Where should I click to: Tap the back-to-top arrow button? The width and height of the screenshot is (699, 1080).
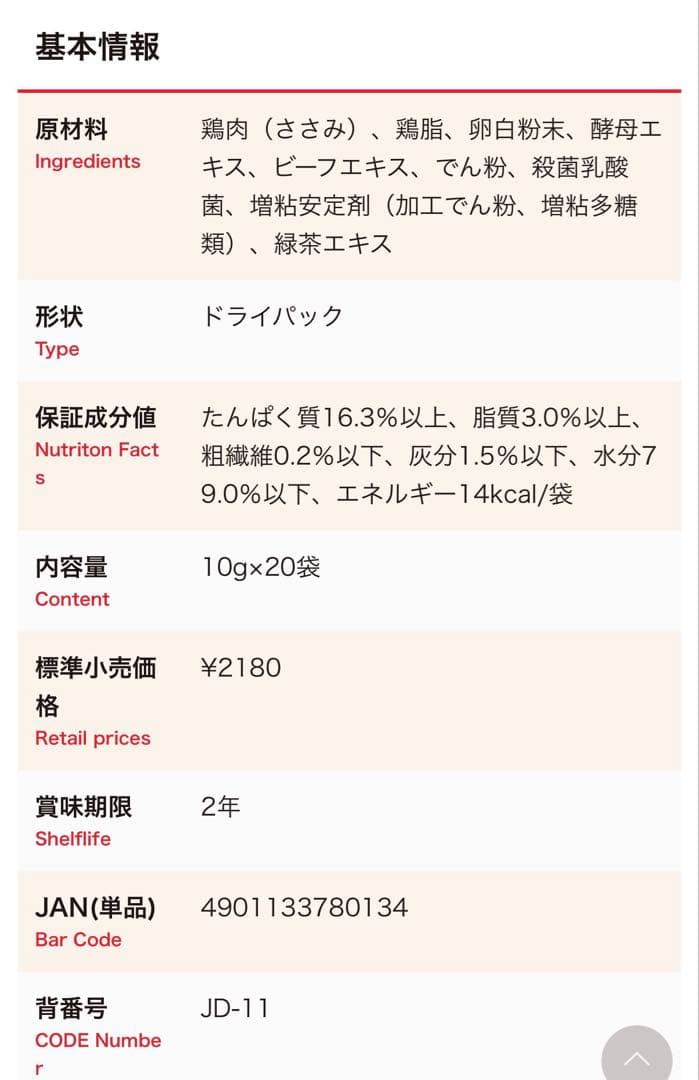pyautogui.click(x=636, y=1056)
